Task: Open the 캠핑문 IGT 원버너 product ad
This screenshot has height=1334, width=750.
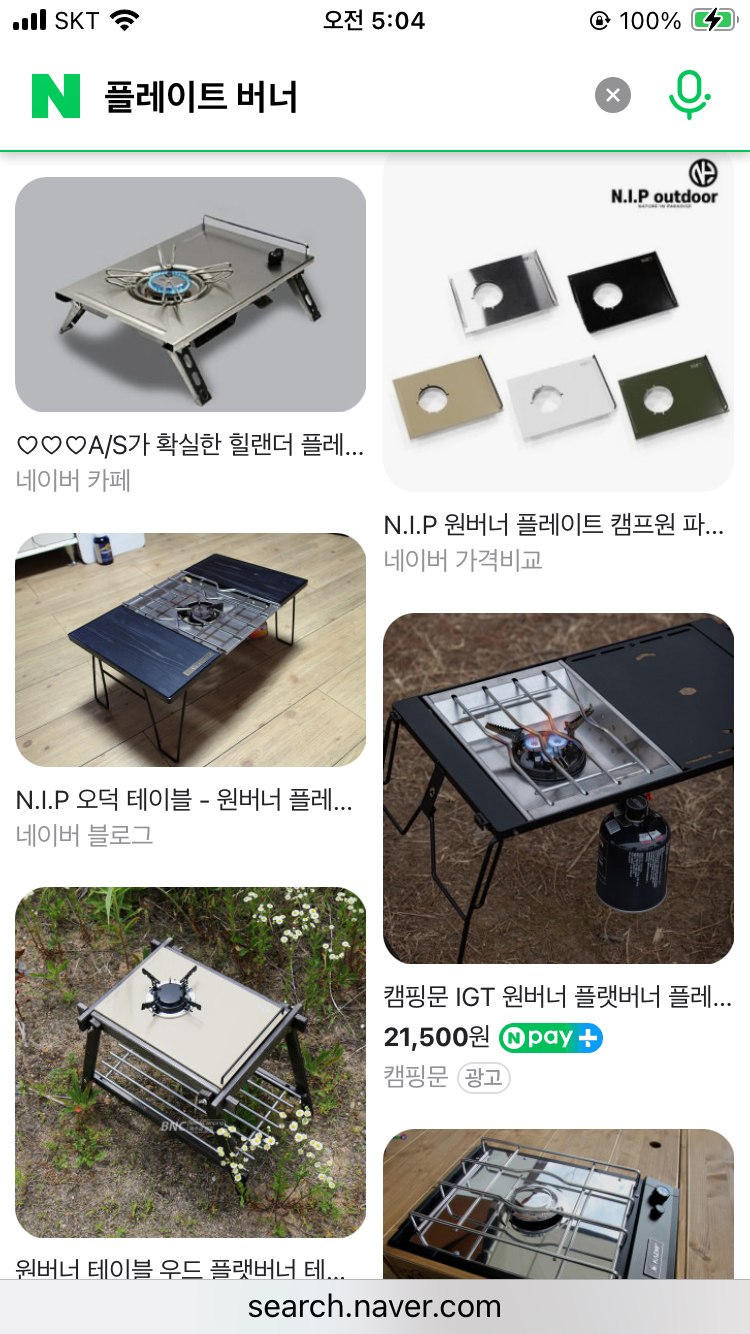Action: click(558, 788)
